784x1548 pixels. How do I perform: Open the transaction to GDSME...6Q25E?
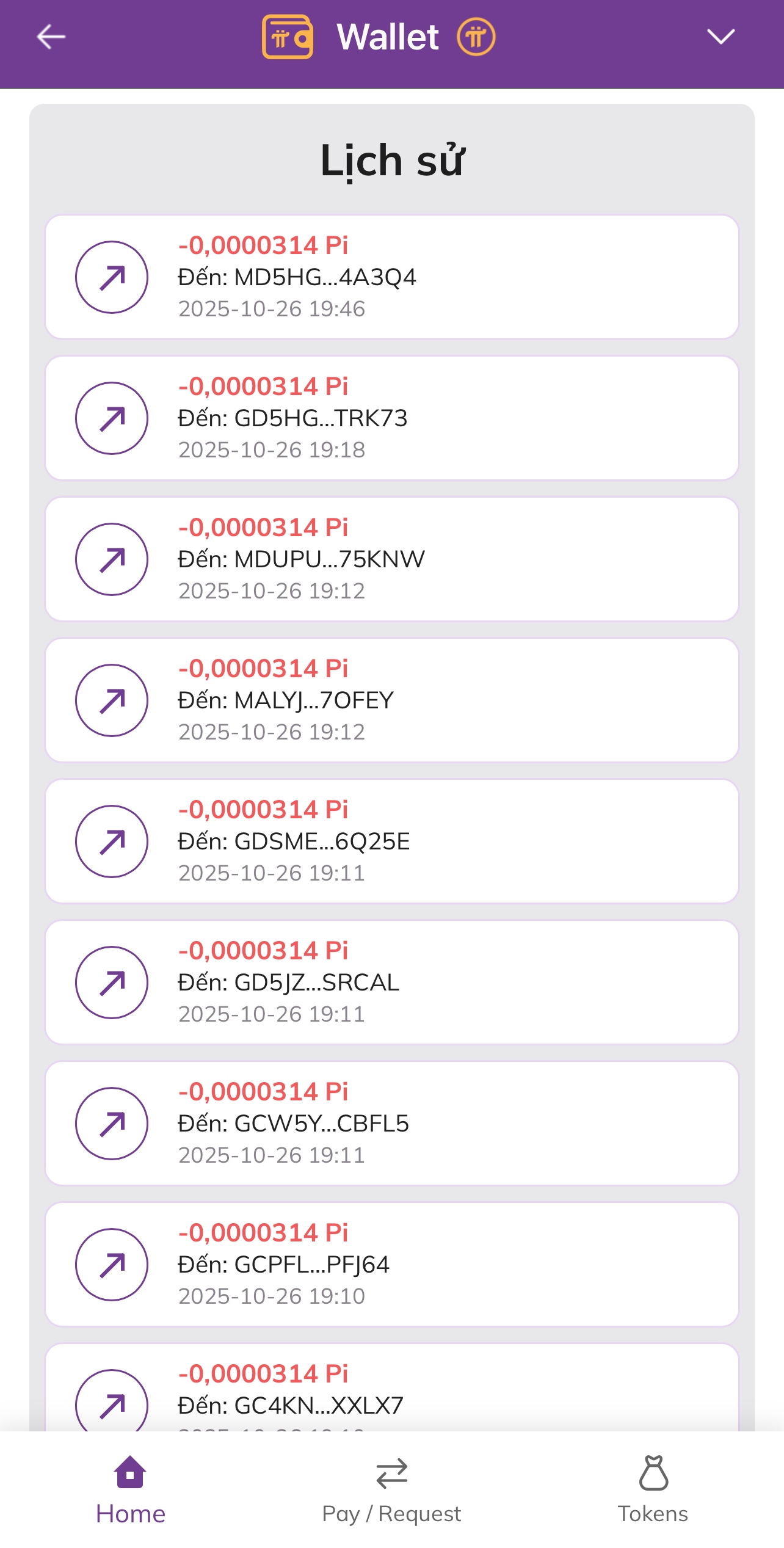pos(391,841)
